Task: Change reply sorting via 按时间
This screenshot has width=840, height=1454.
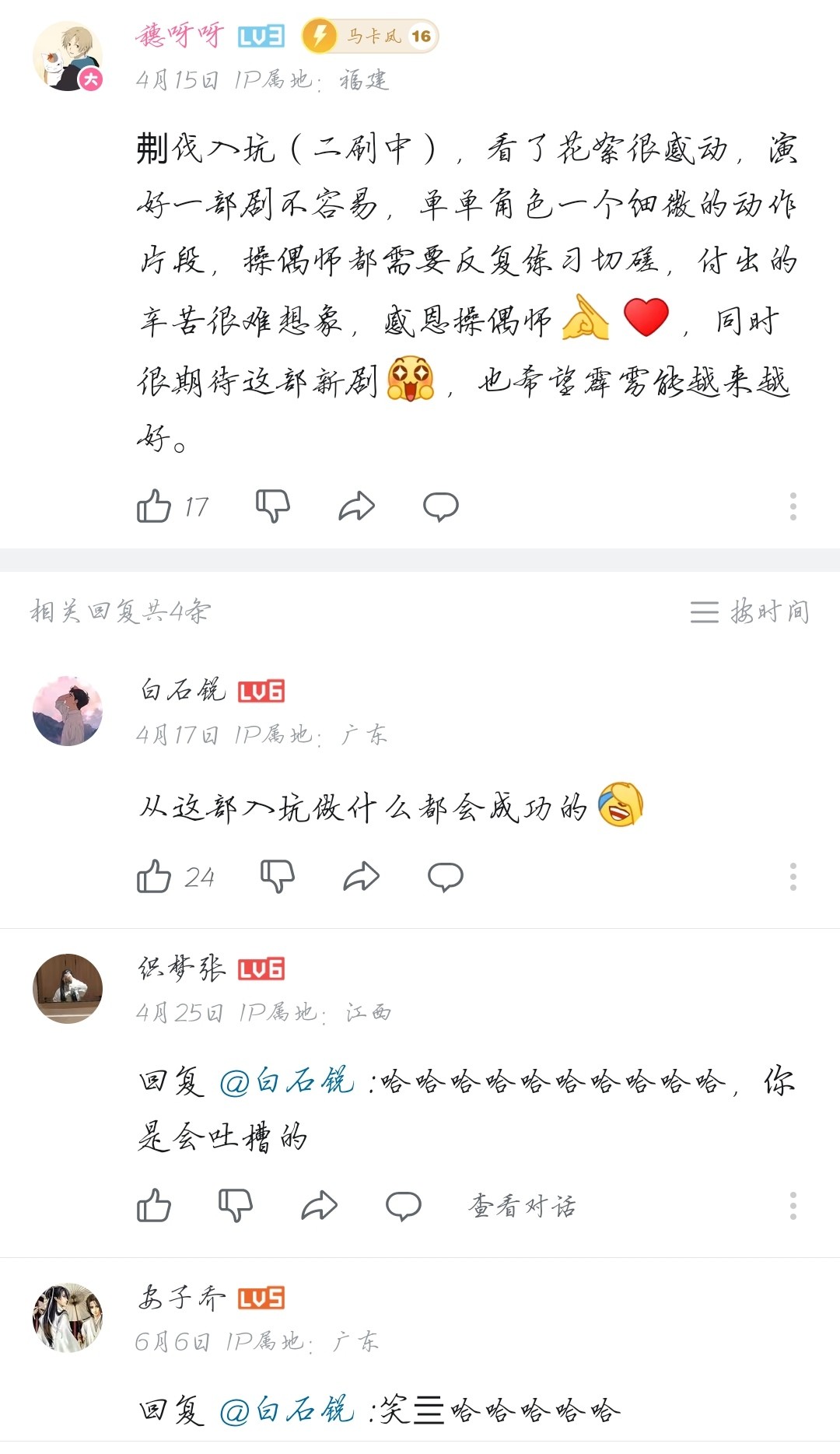Action: click(750, 612)
